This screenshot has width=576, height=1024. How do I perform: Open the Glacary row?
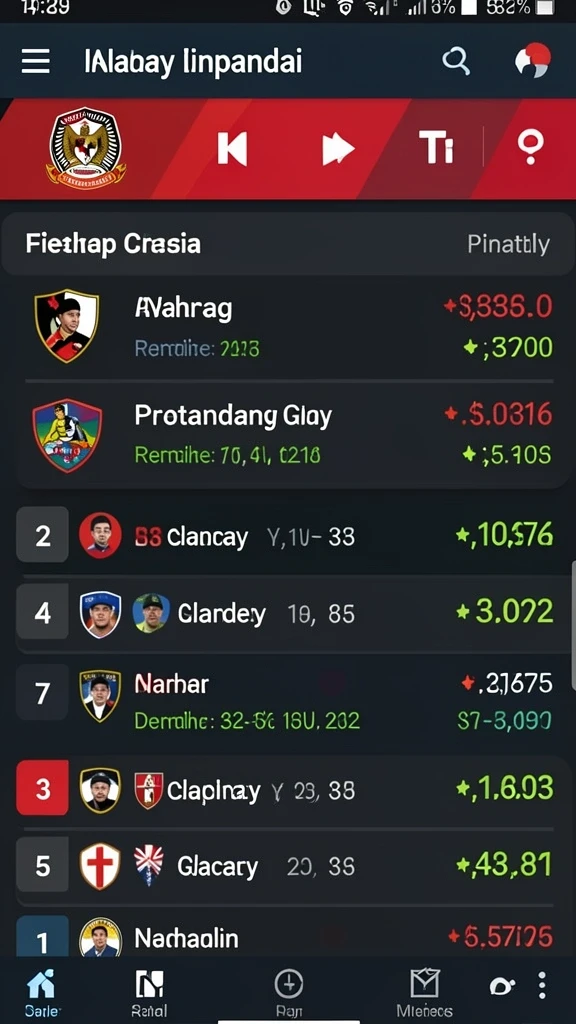(288, 866)
